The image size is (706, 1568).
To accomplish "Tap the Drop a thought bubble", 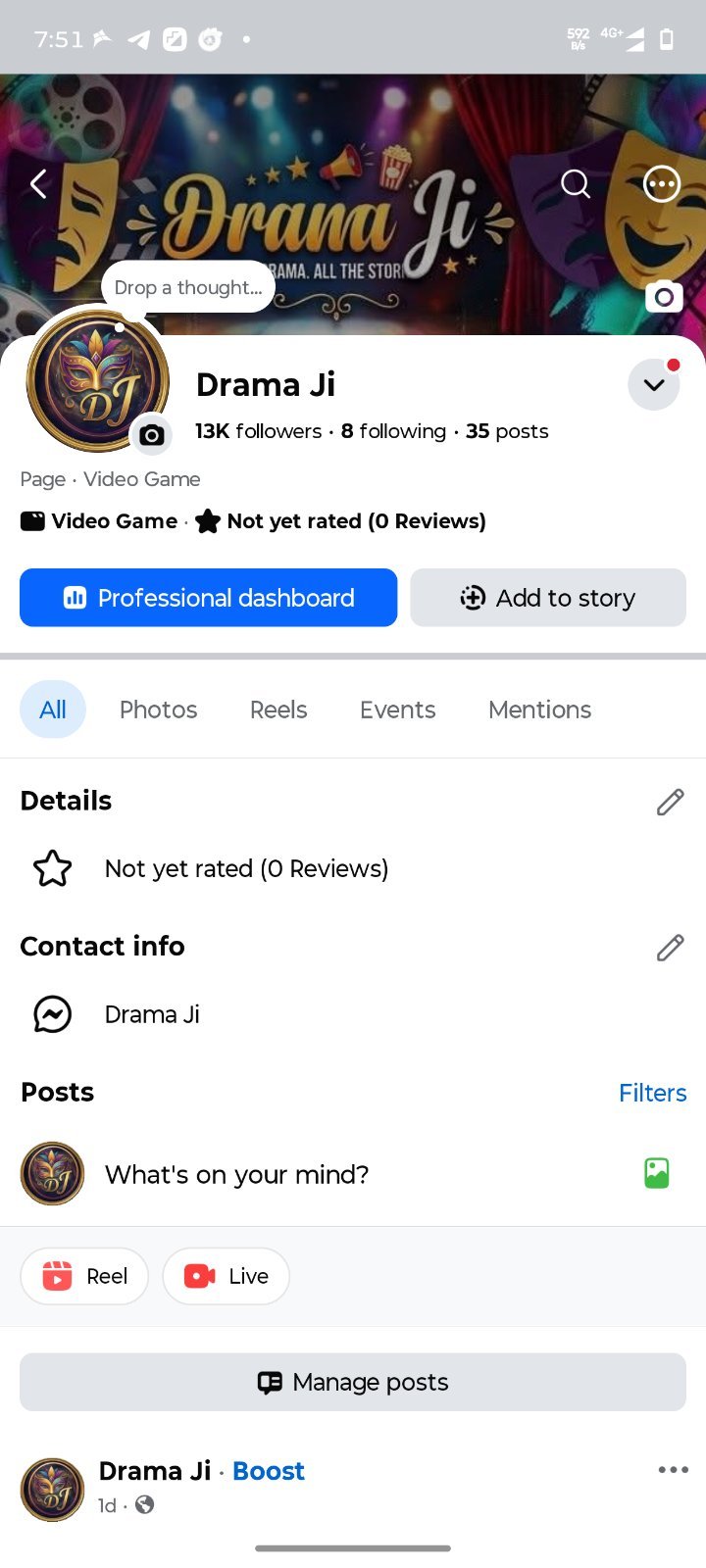I will 188,287.
